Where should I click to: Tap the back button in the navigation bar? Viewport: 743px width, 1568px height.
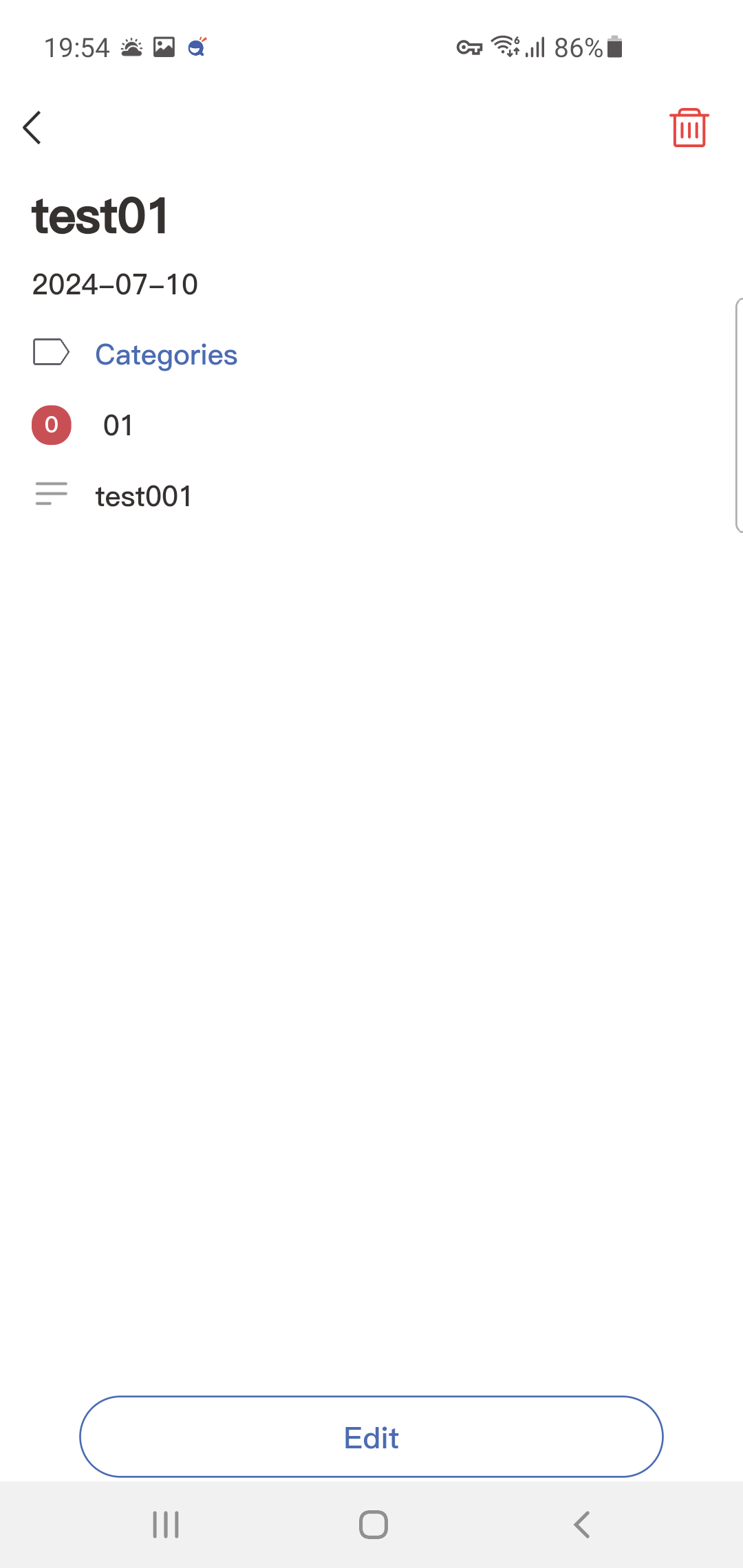pos(581,1523)
